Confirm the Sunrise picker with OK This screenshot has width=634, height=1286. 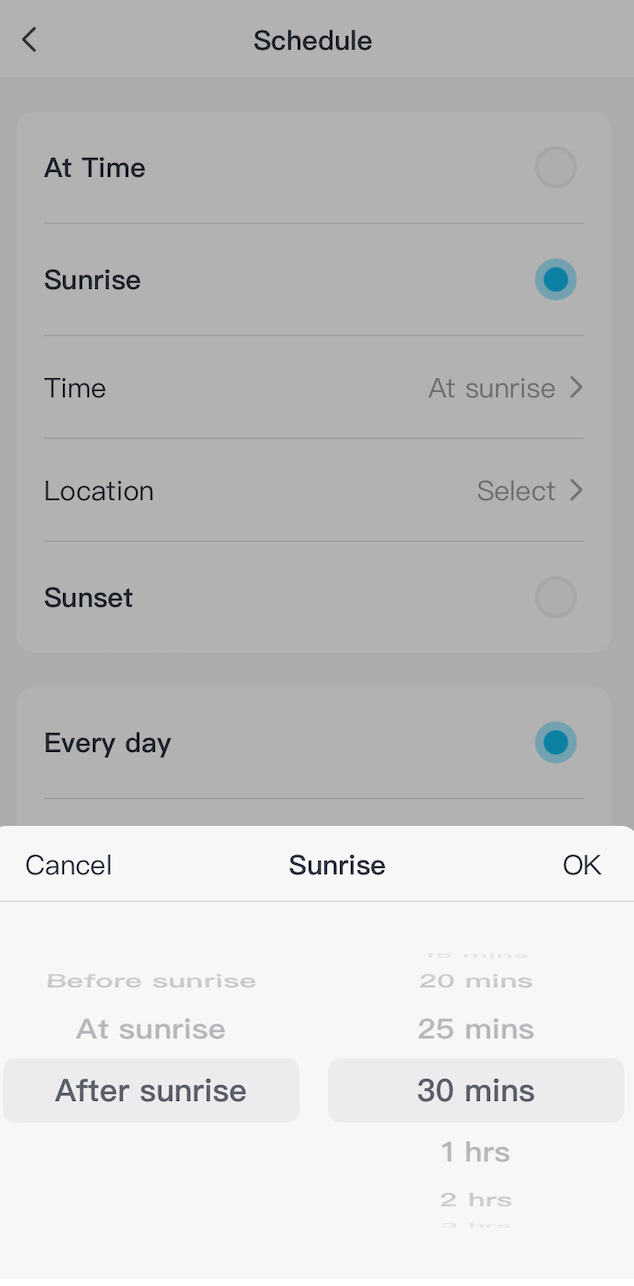(582, 865)
